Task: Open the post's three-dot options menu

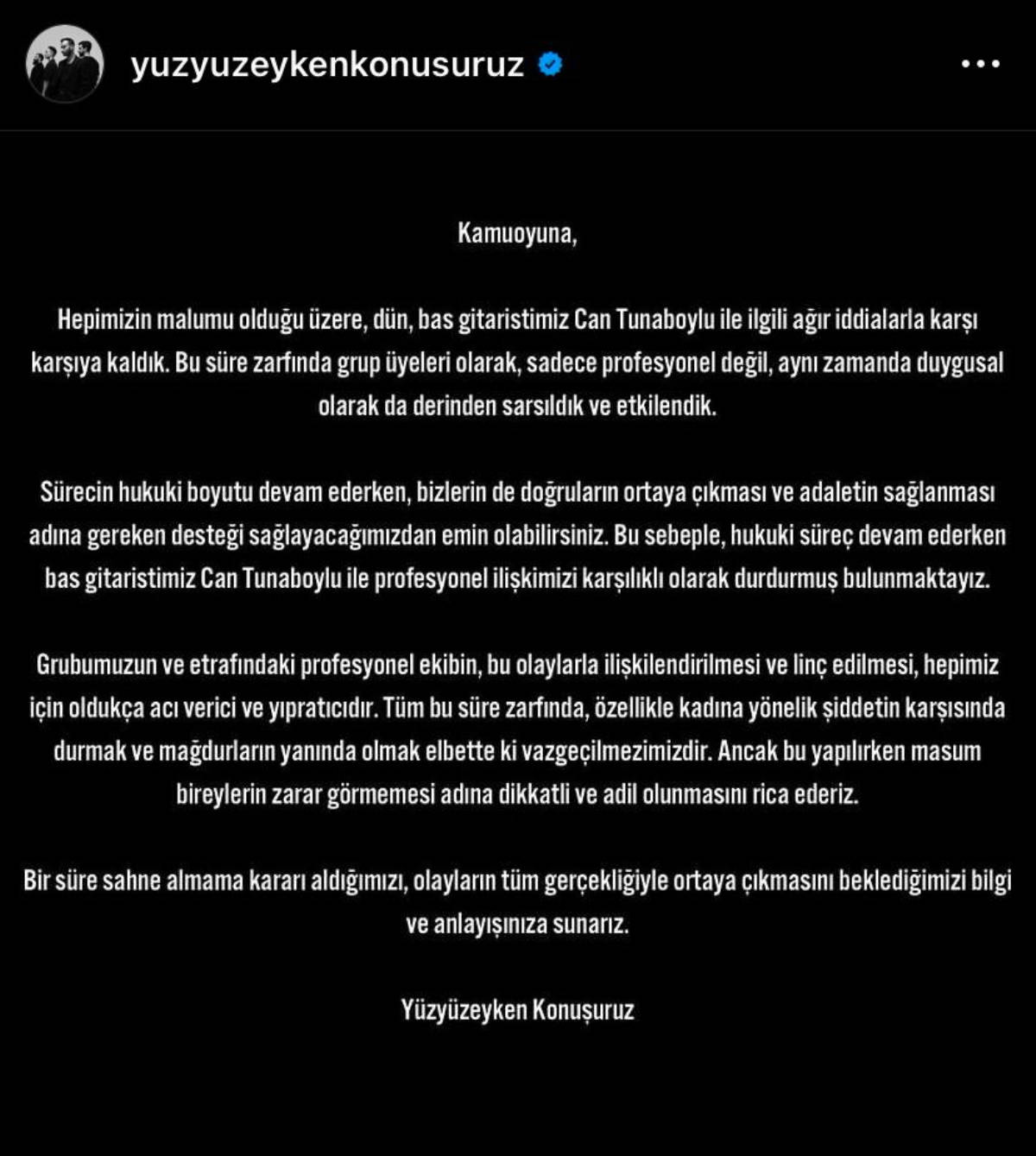Action: point(981,64)
